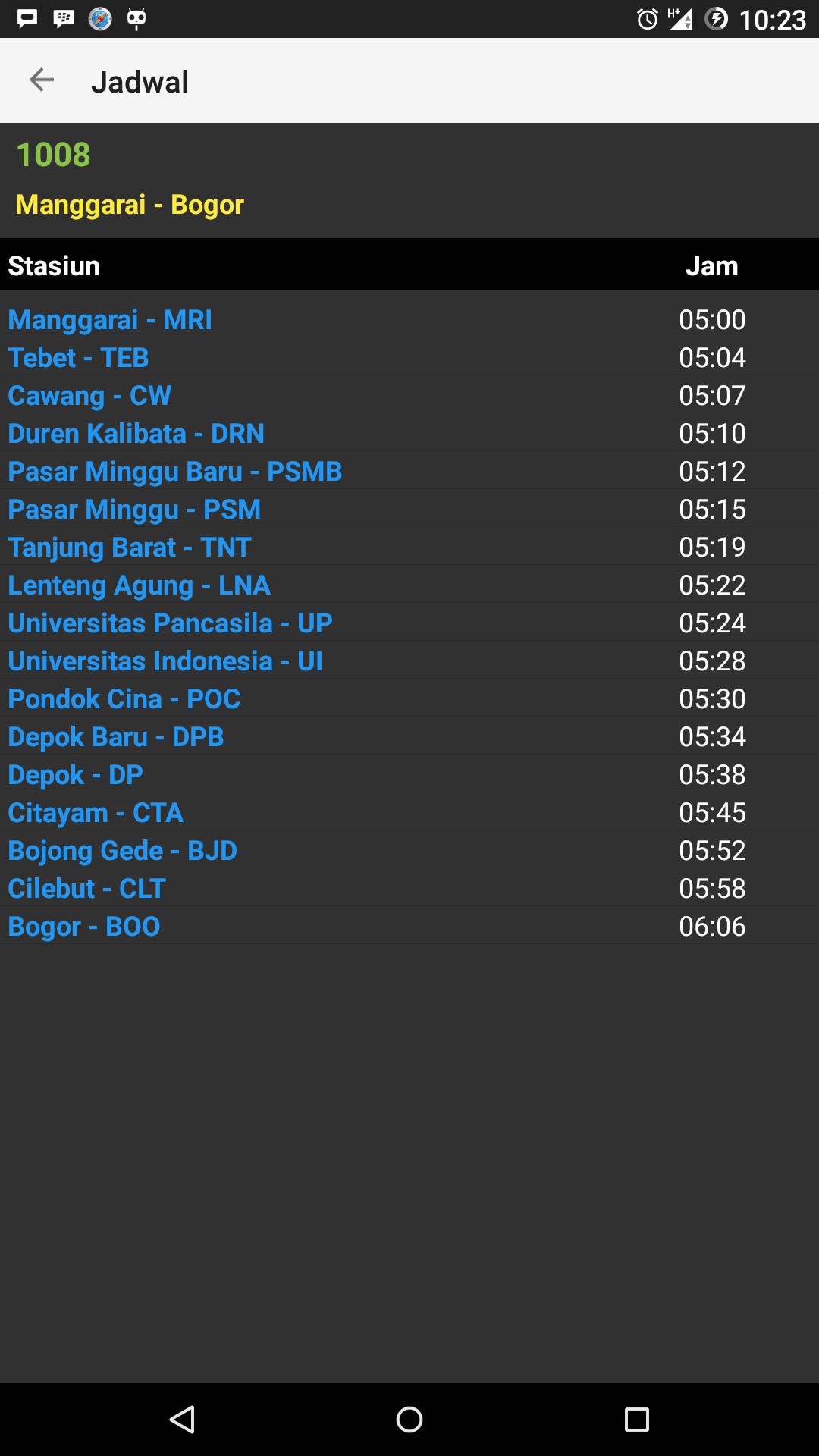Tap Cilebut - CLT station
819x1456 pixels.
[x=86, y=888]
